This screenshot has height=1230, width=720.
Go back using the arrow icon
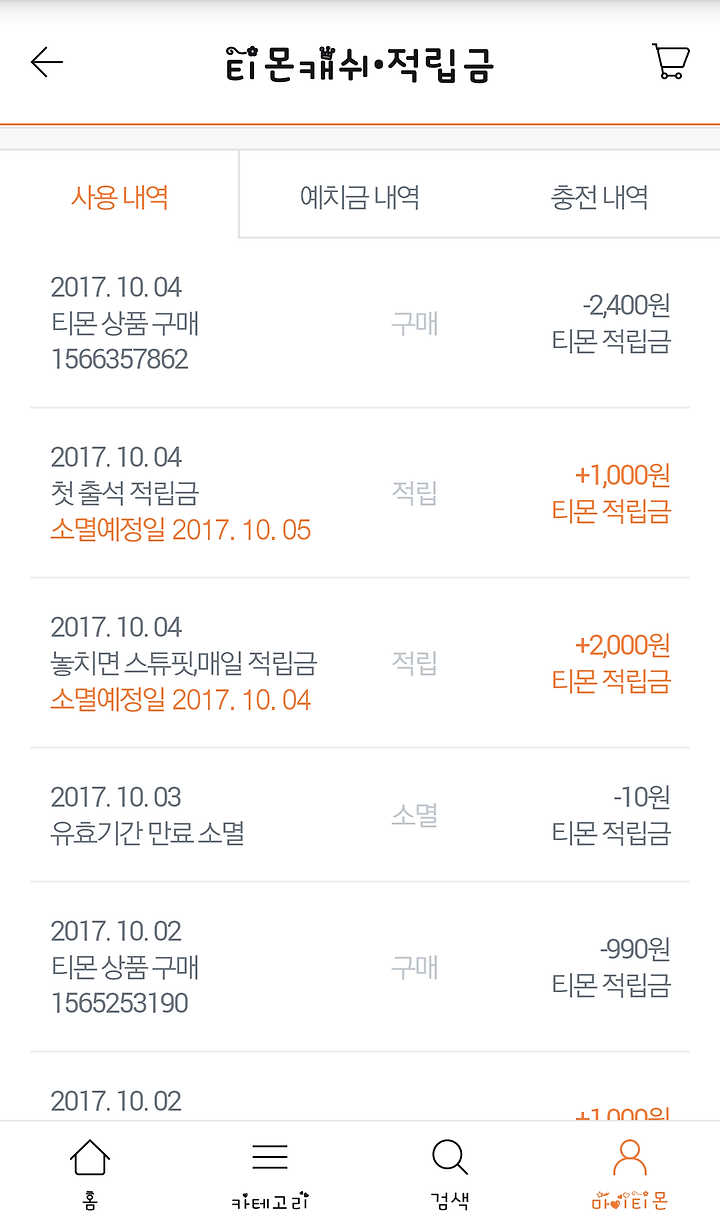(46, 62)
